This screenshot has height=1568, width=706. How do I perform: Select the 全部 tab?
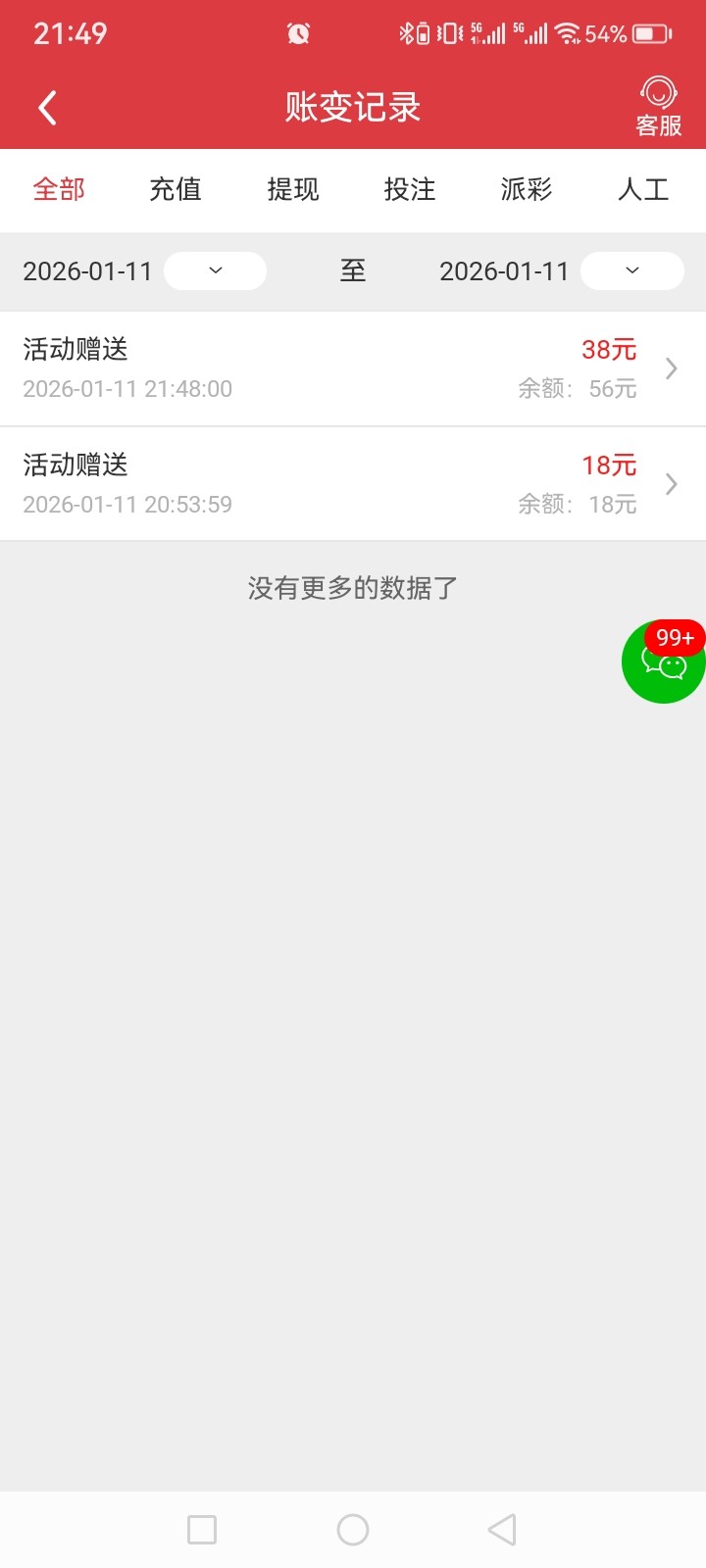[59, 189]
